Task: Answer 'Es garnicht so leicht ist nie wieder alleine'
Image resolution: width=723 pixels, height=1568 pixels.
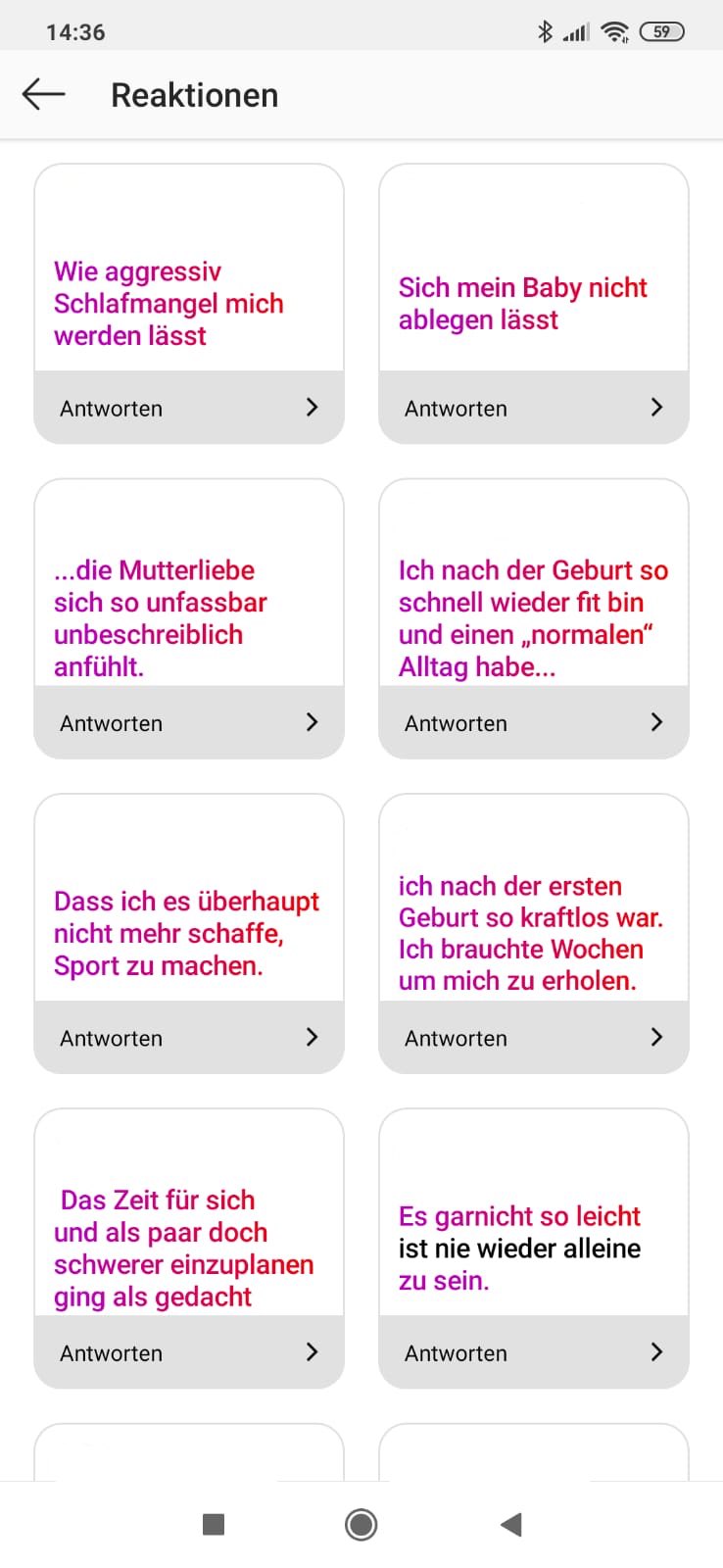Action: pyautogui.click(x=534, y=1352)
